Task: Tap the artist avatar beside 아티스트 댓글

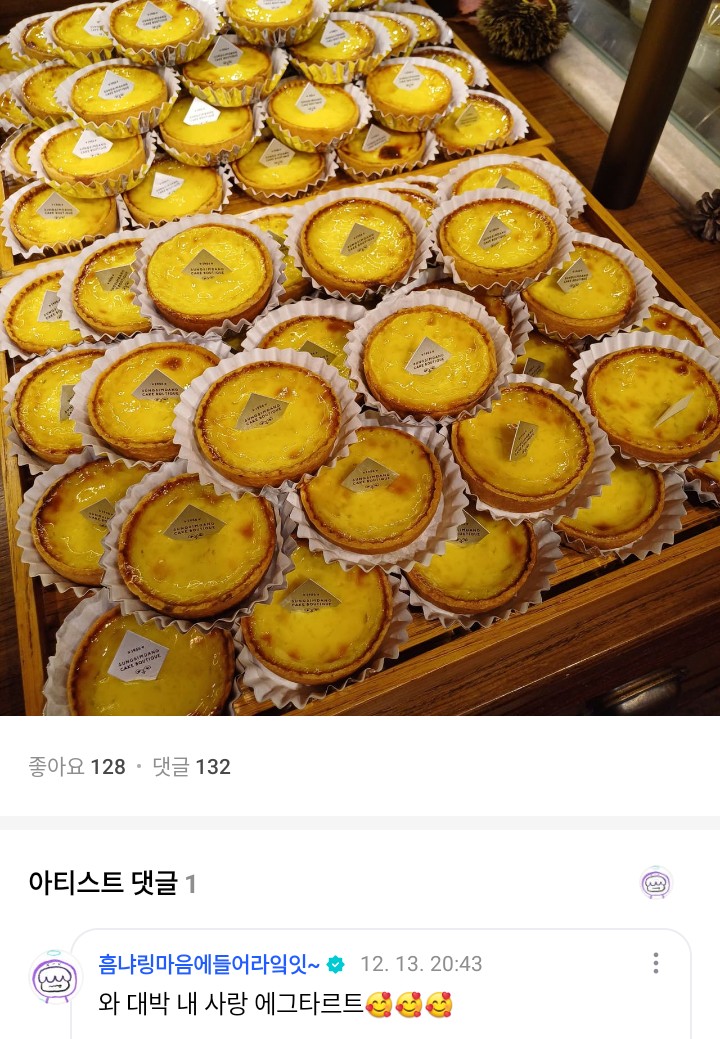Action: [x=656, y=883]
